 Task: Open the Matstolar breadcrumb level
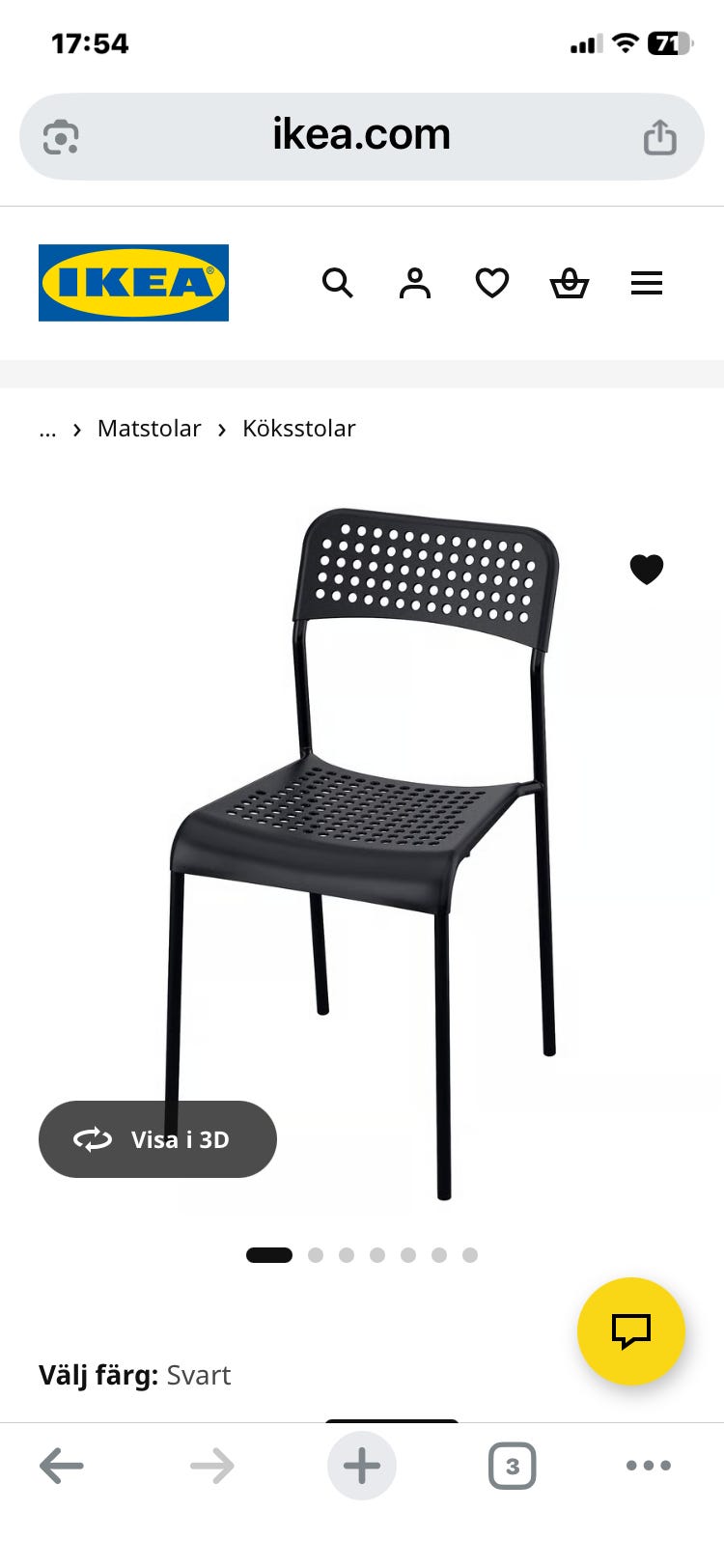[x=149, y=429]
